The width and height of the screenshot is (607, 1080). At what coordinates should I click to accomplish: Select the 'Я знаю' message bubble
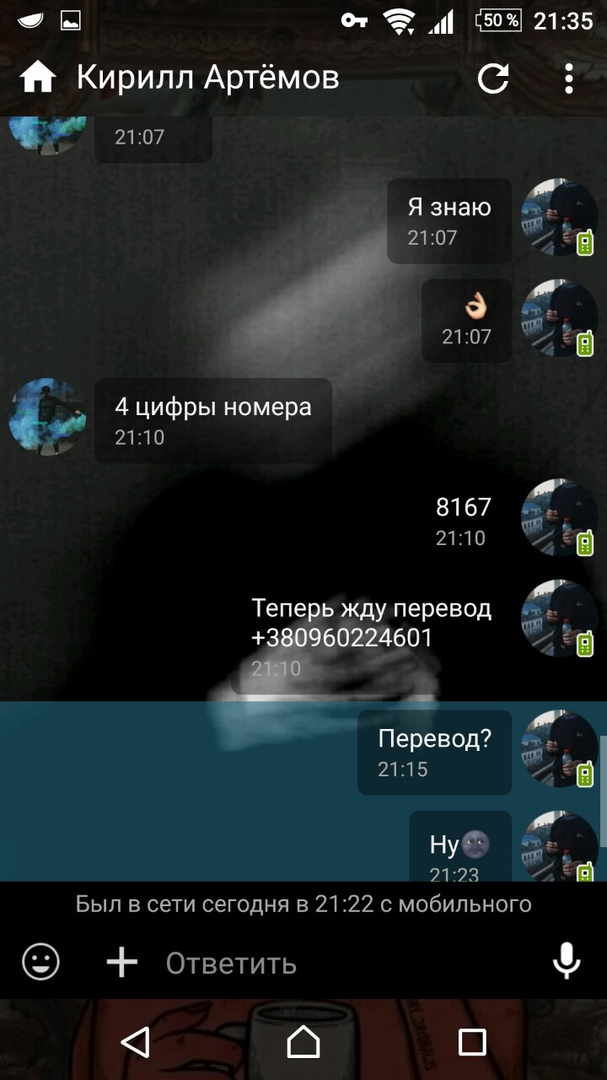[449, 220]
